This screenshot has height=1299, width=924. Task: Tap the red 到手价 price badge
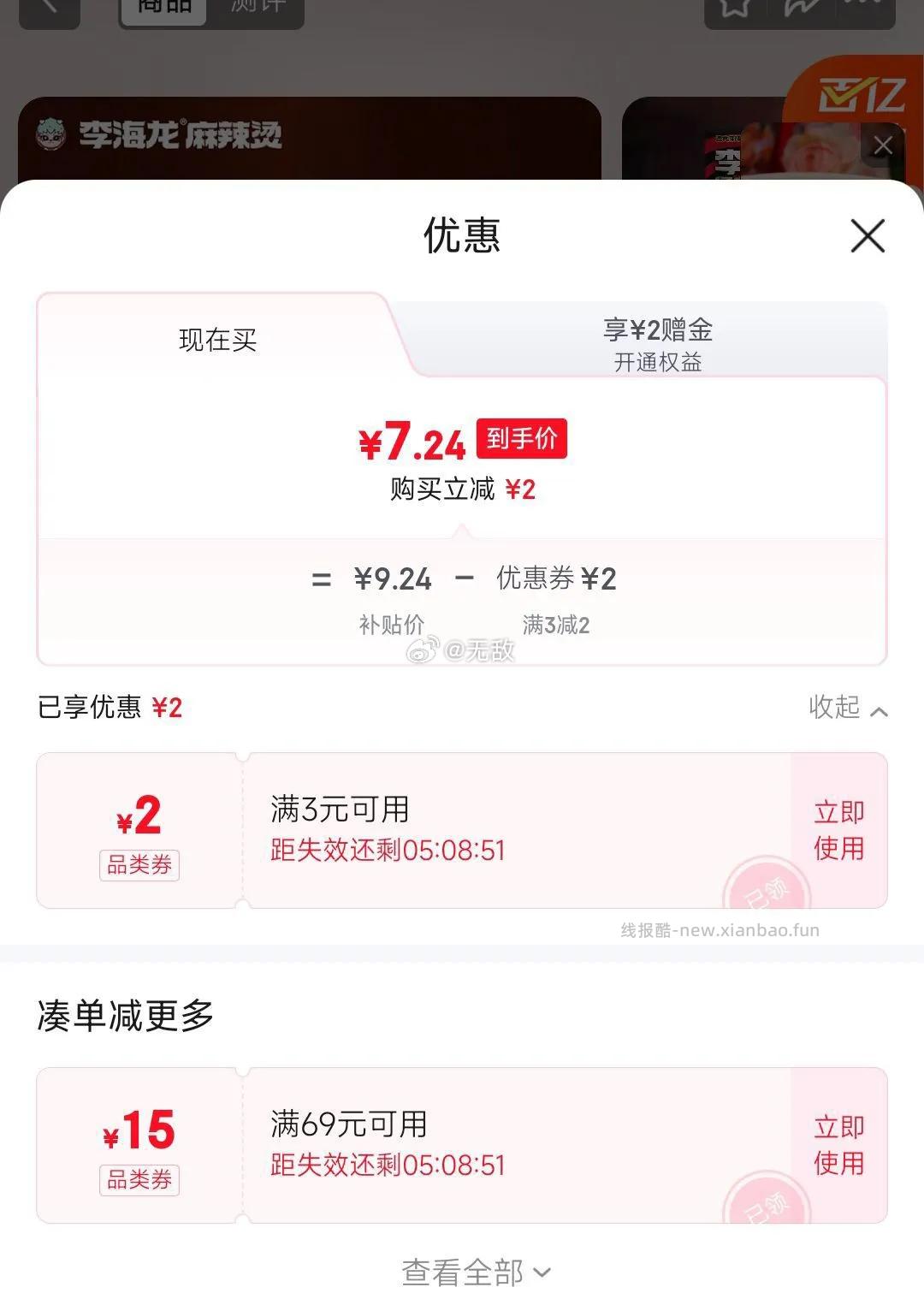click(522, 439)
